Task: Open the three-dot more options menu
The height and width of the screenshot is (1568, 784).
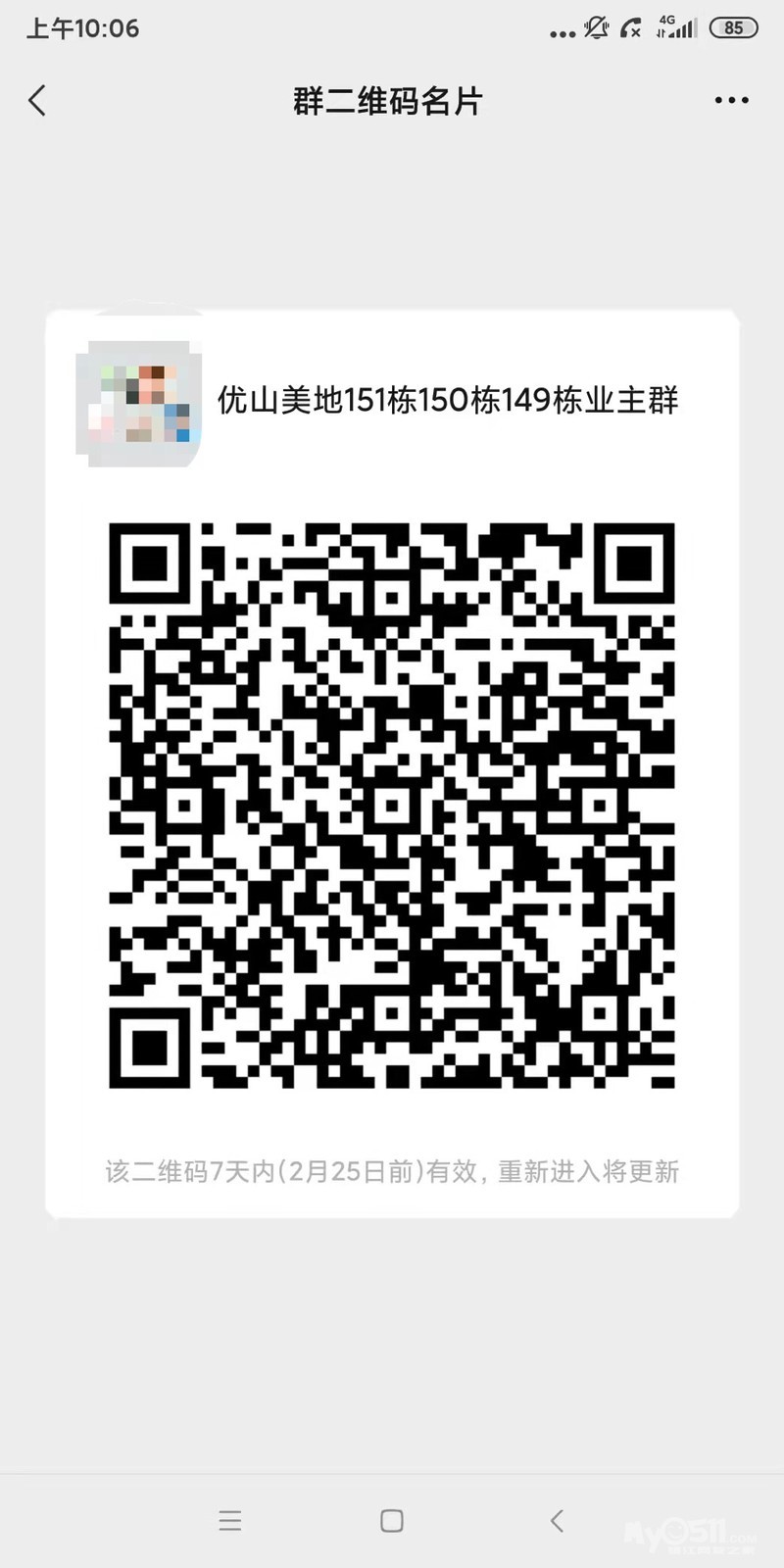Action: pyautogui.click(x=731, y=100)
